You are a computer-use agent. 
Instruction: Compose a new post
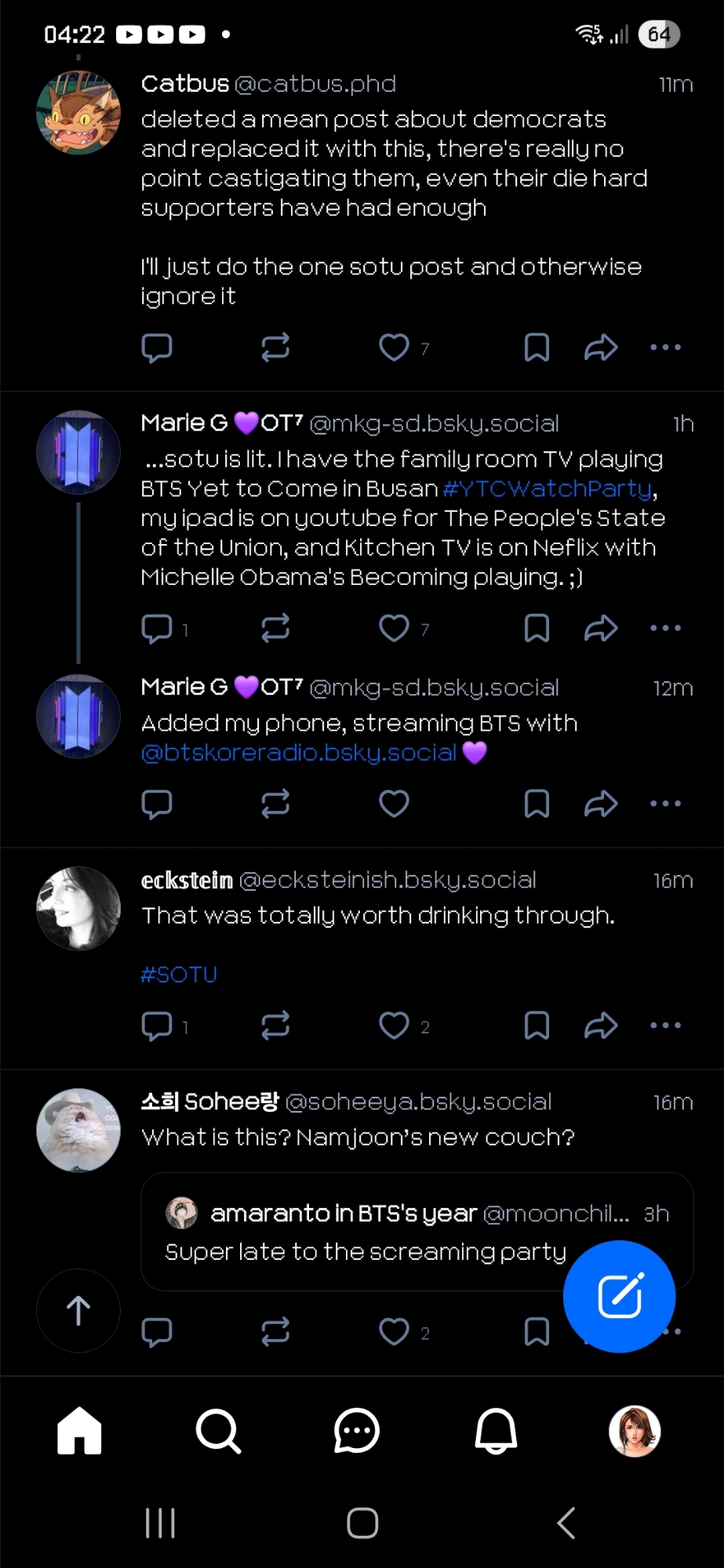(619, 1296)
